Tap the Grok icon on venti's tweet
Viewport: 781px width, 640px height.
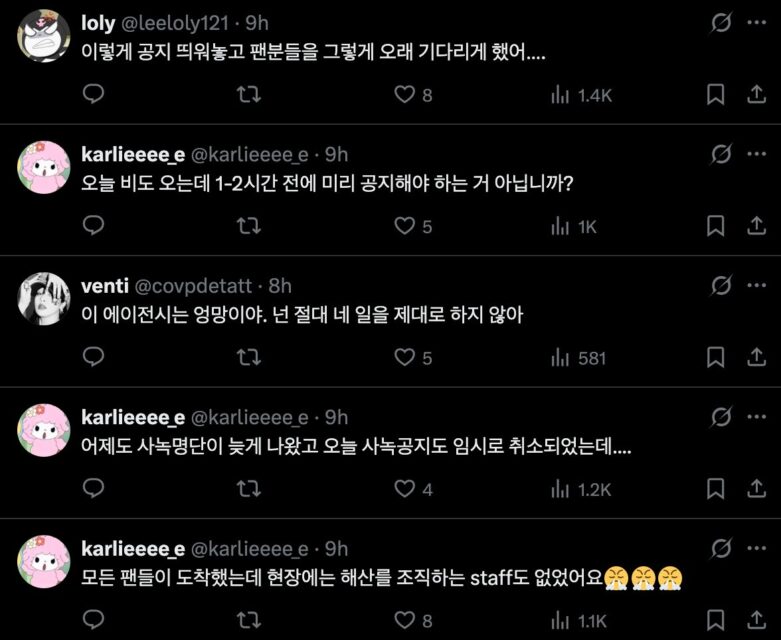tap(720, 286)
